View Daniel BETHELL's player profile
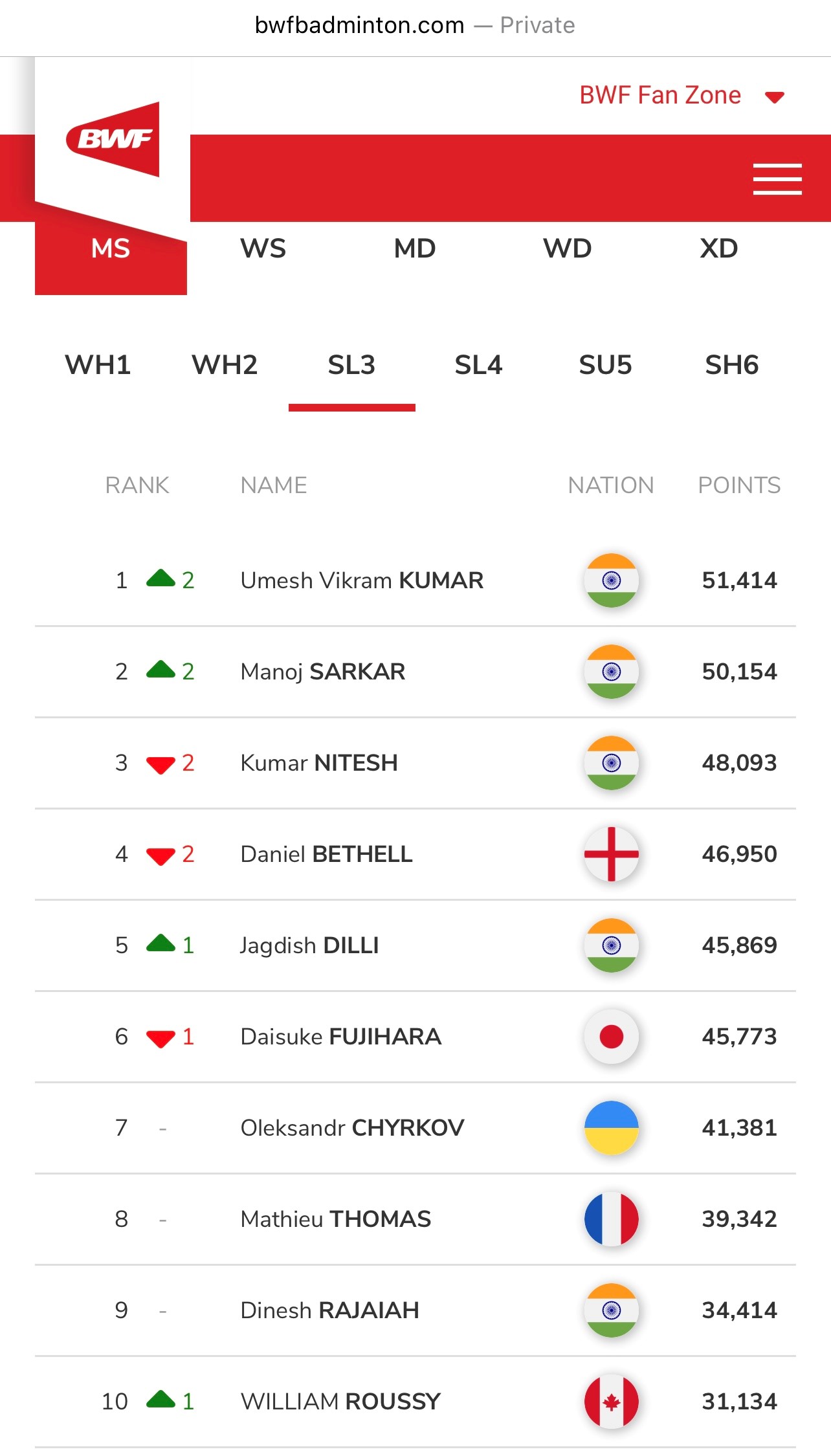Screen dimensions: 831x1456 326,855
